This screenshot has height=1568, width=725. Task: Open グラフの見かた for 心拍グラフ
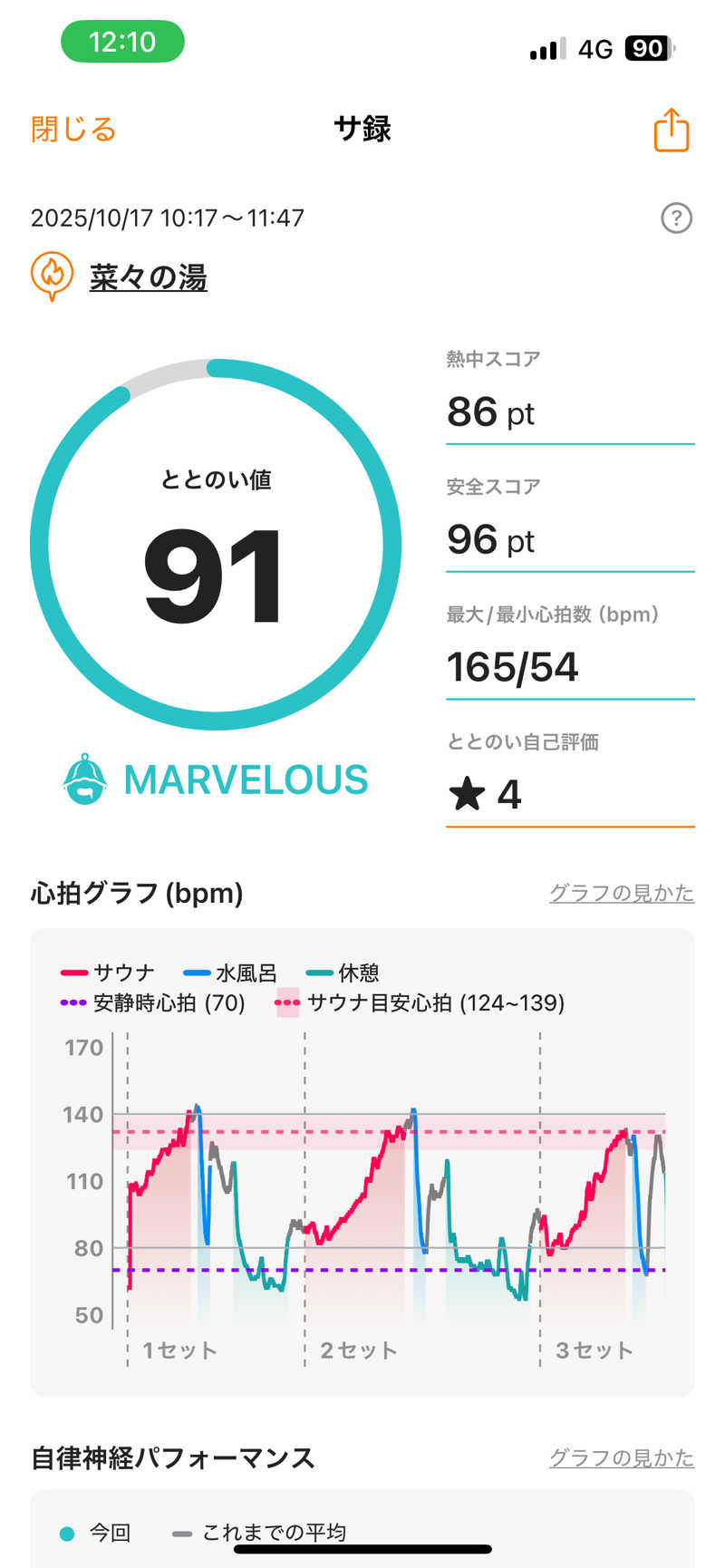pyautogui.click(x=621, y=893)
